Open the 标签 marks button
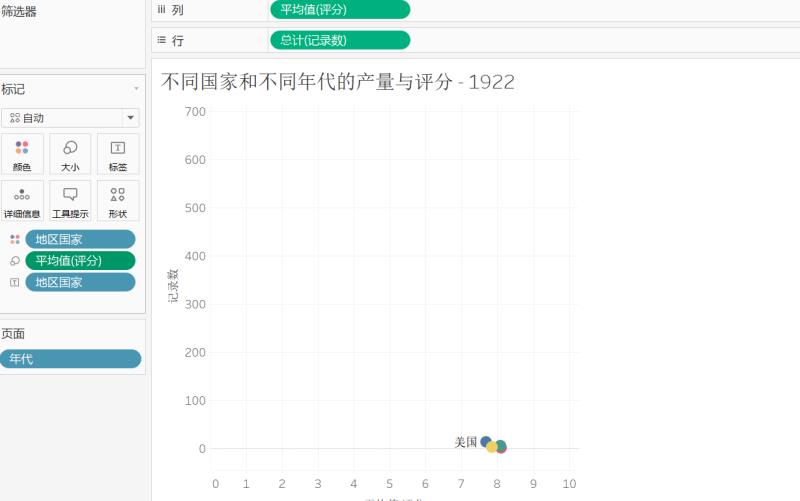 coord(118,154)
